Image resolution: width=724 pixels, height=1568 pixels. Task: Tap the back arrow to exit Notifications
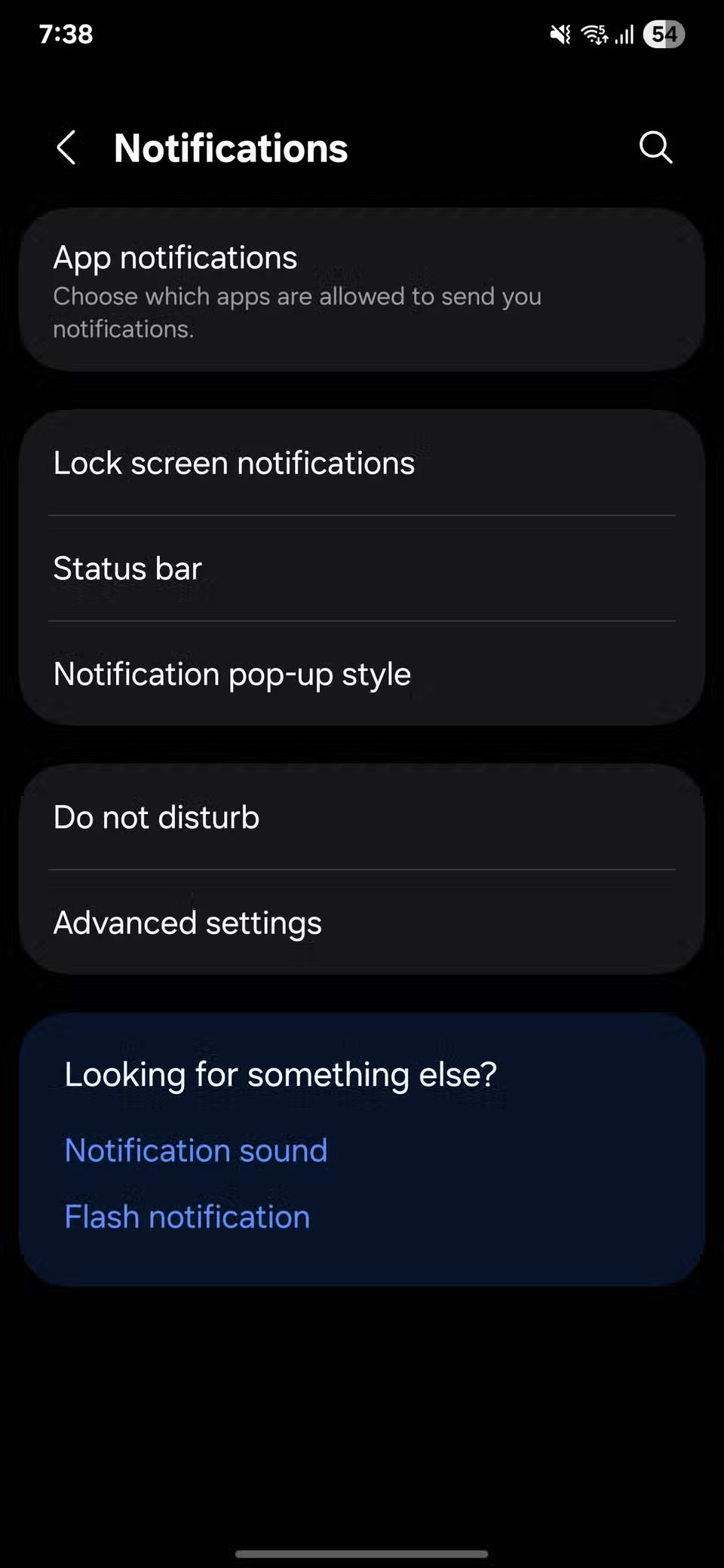tap(66, 148)
